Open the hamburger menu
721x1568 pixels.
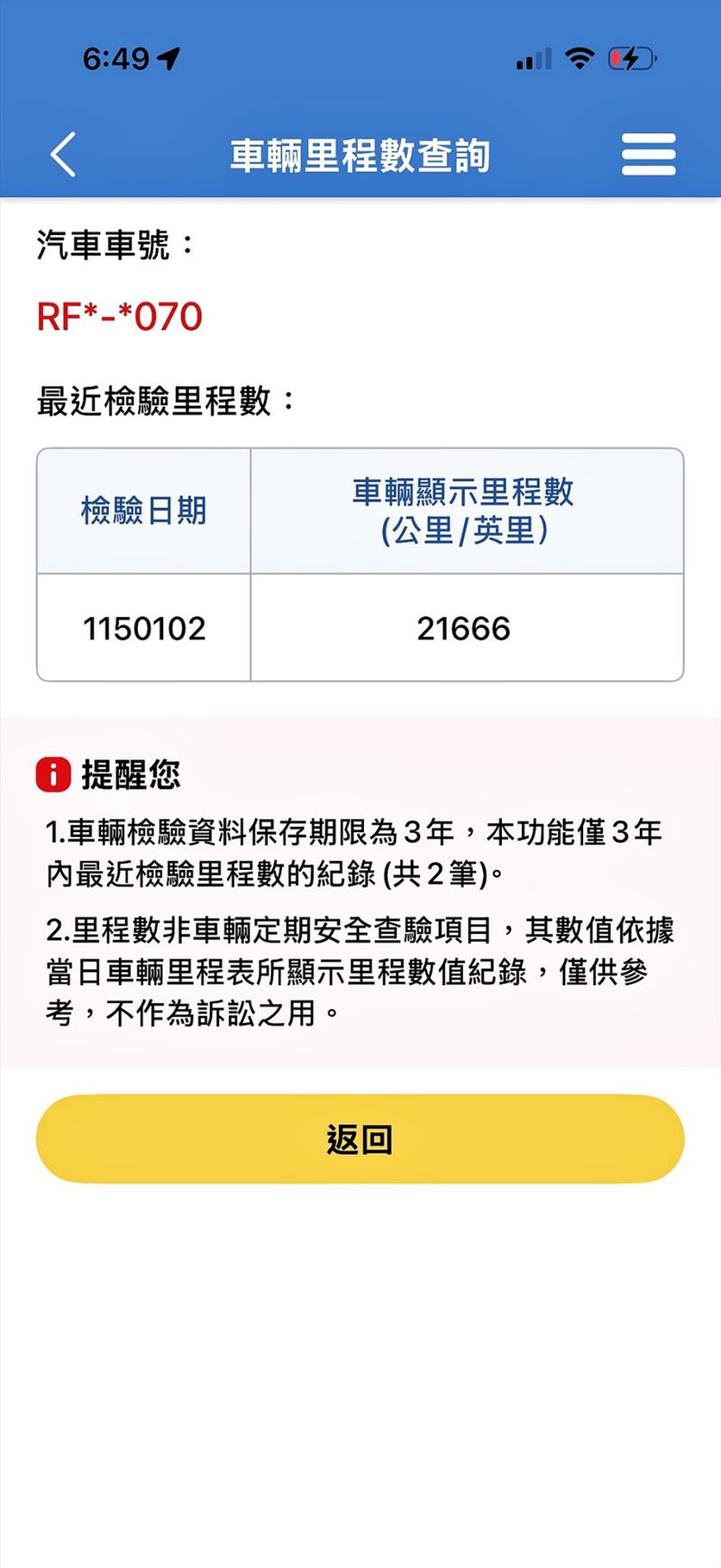pos(648,154)
